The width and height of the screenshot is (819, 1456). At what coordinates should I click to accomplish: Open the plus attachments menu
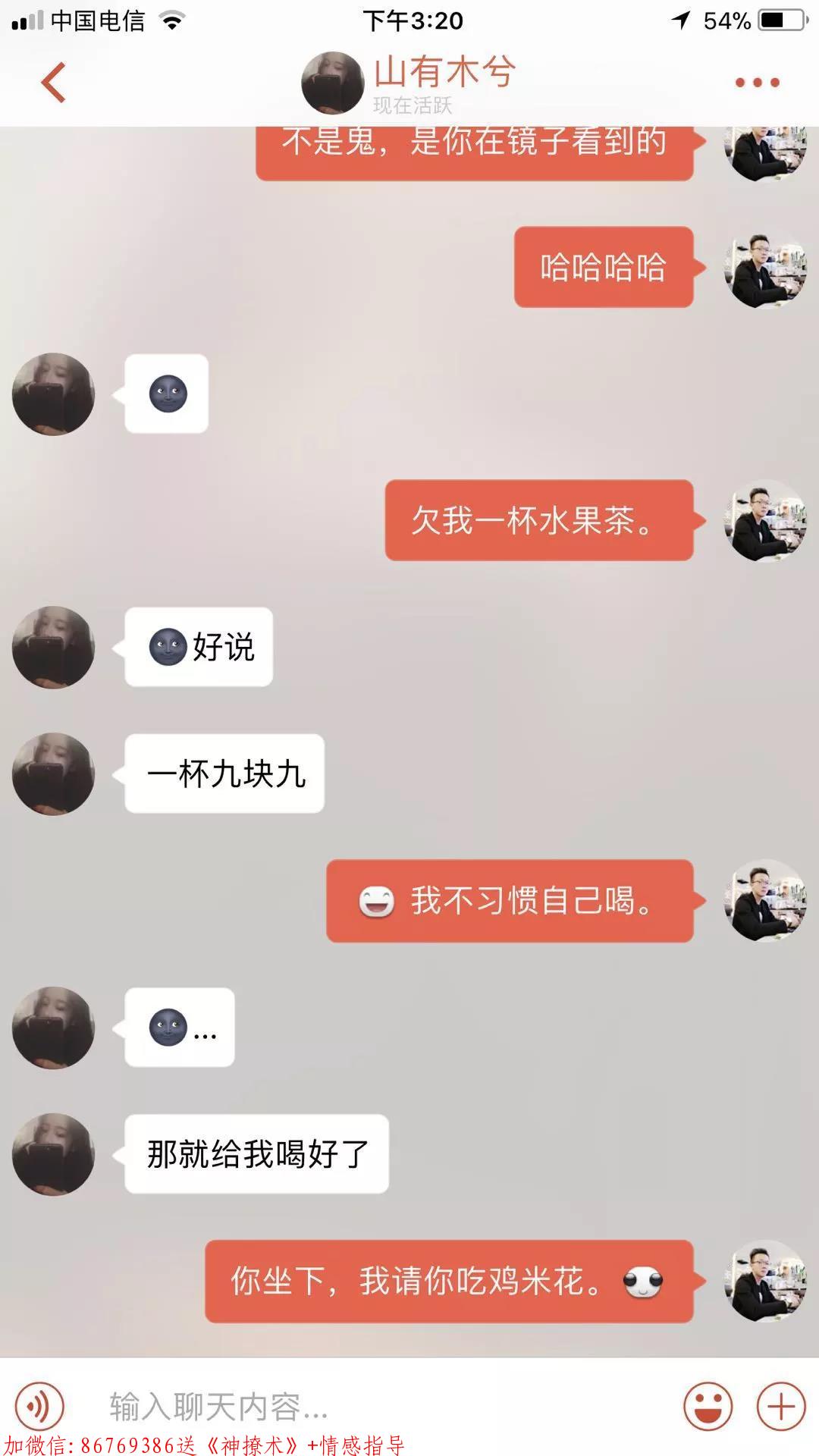pos(781,1407)
